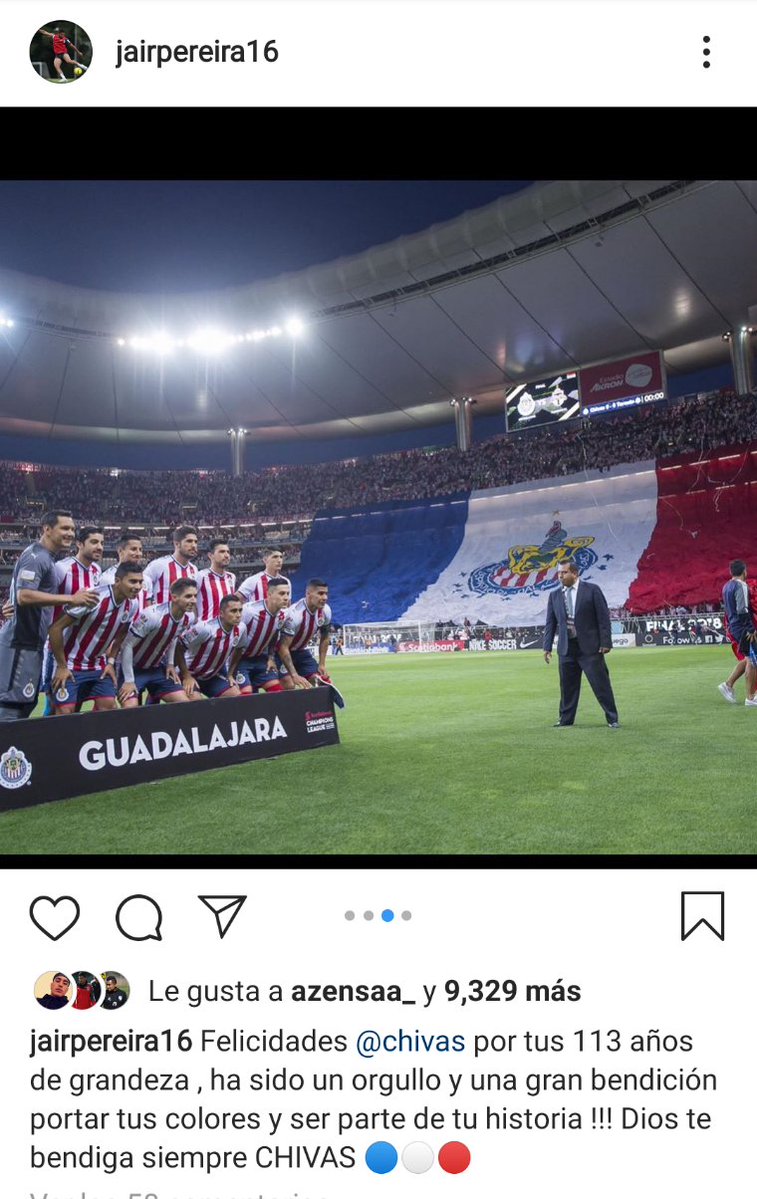Open jairpereira16 profile picture
This screenshot has width=757, height=1199.
[60, 52]
